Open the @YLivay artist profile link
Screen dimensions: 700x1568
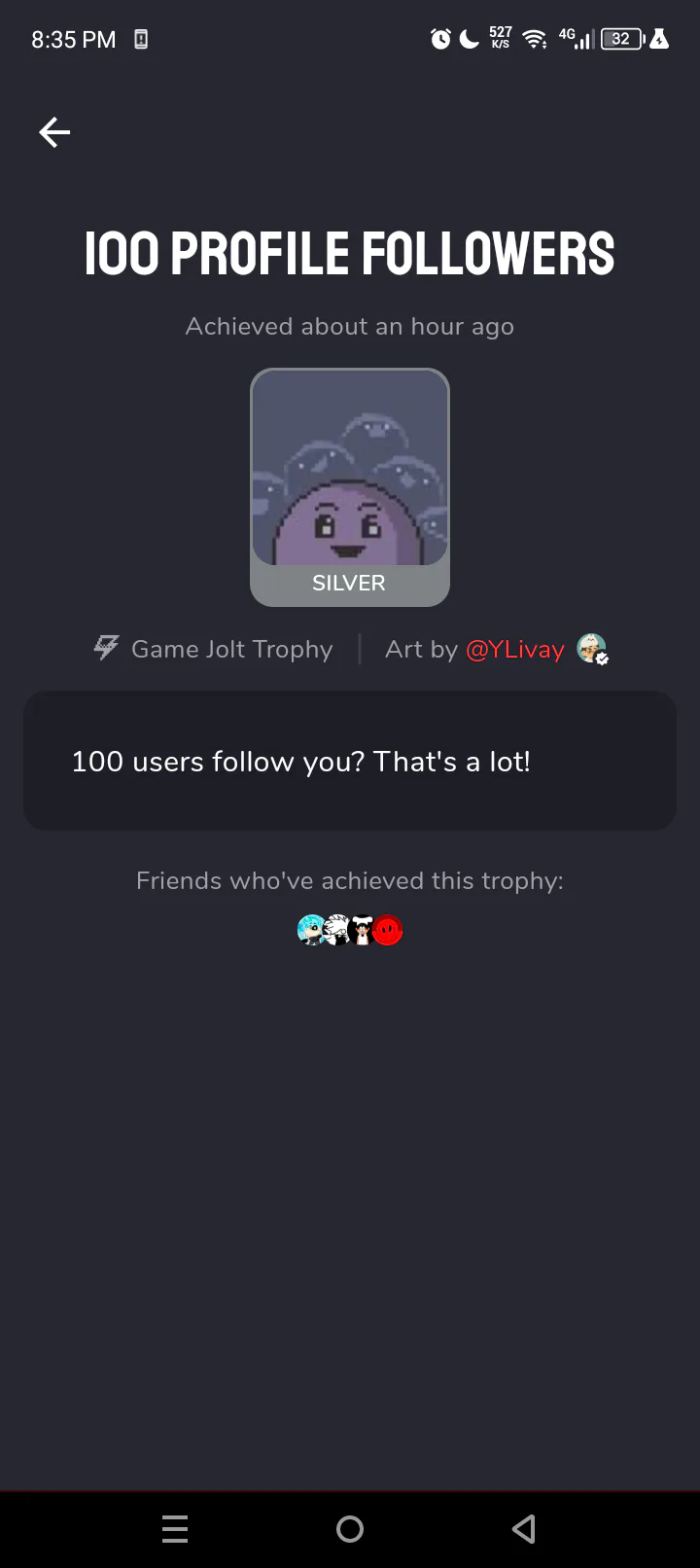pos(515,649)
